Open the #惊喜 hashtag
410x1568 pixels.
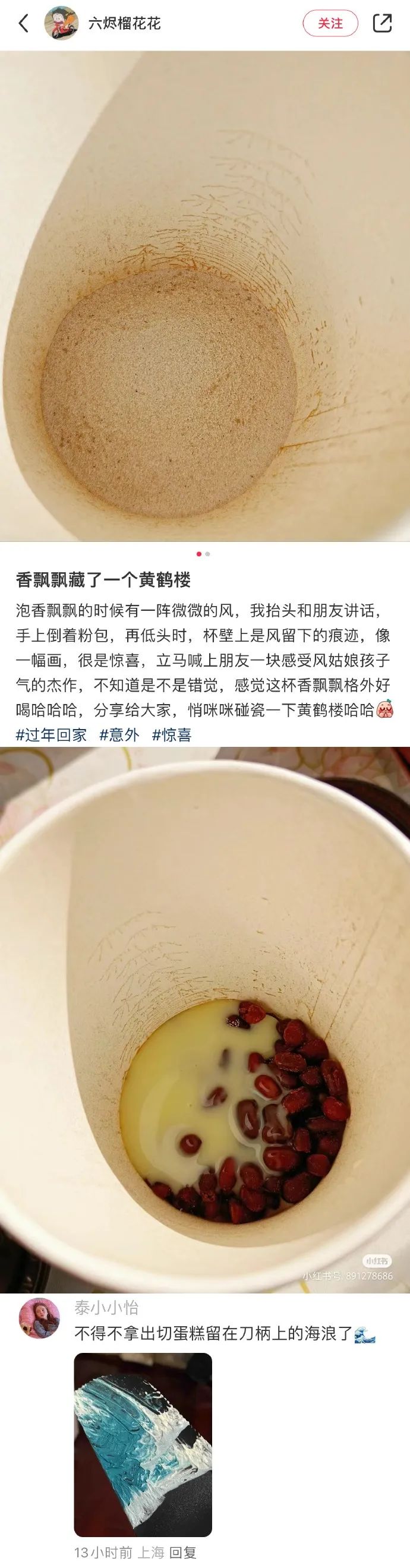[x=172, y=735]
